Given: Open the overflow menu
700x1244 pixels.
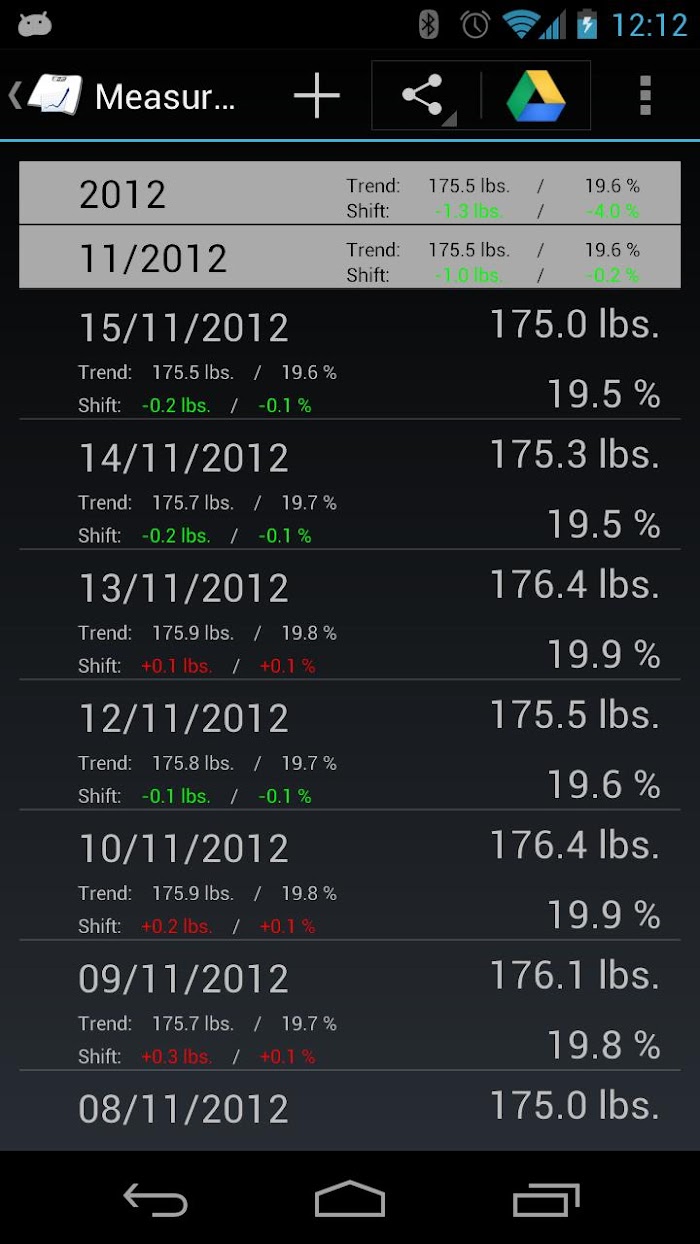Looking at the screenshot, I should (645, 96).
